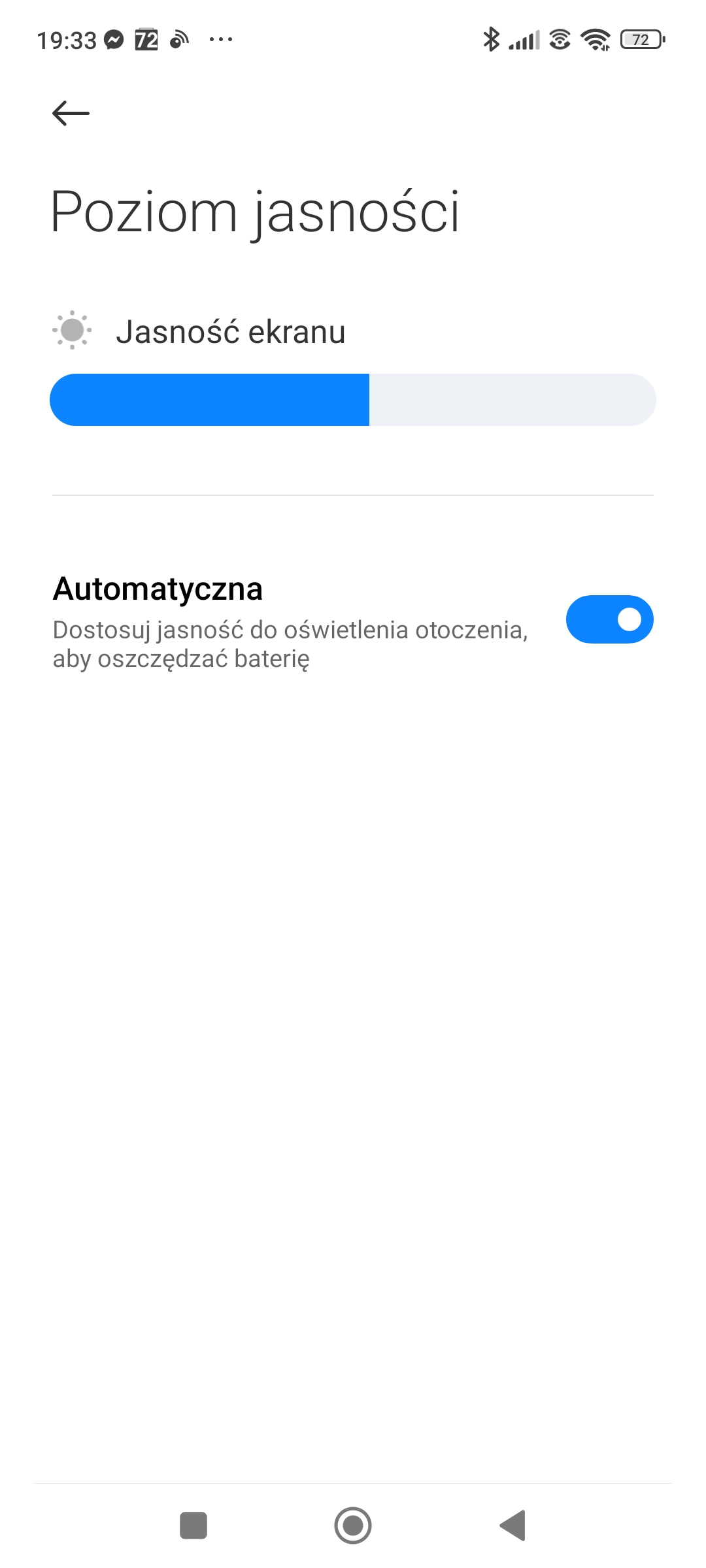Open recent apps with the square button
The width and height of the screenshot is (706, 1568).
pos(193,1526)
